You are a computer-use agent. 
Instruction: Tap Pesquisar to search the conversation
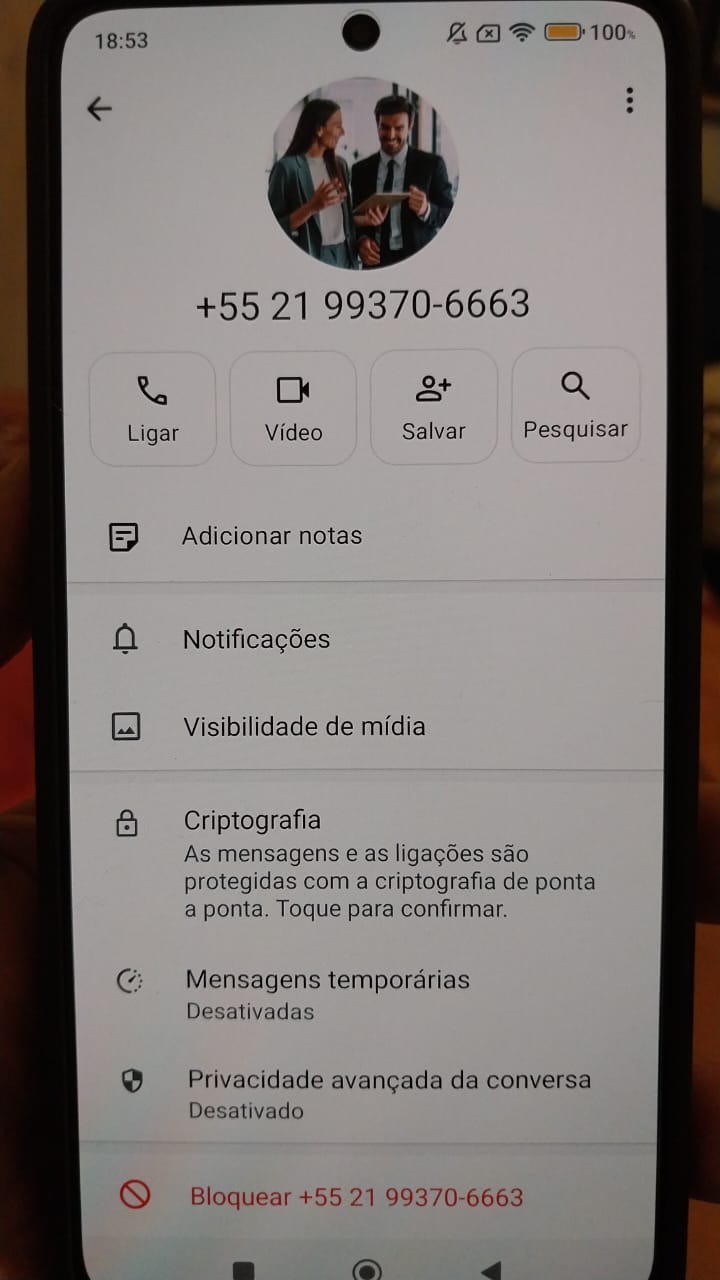point(575,405)
